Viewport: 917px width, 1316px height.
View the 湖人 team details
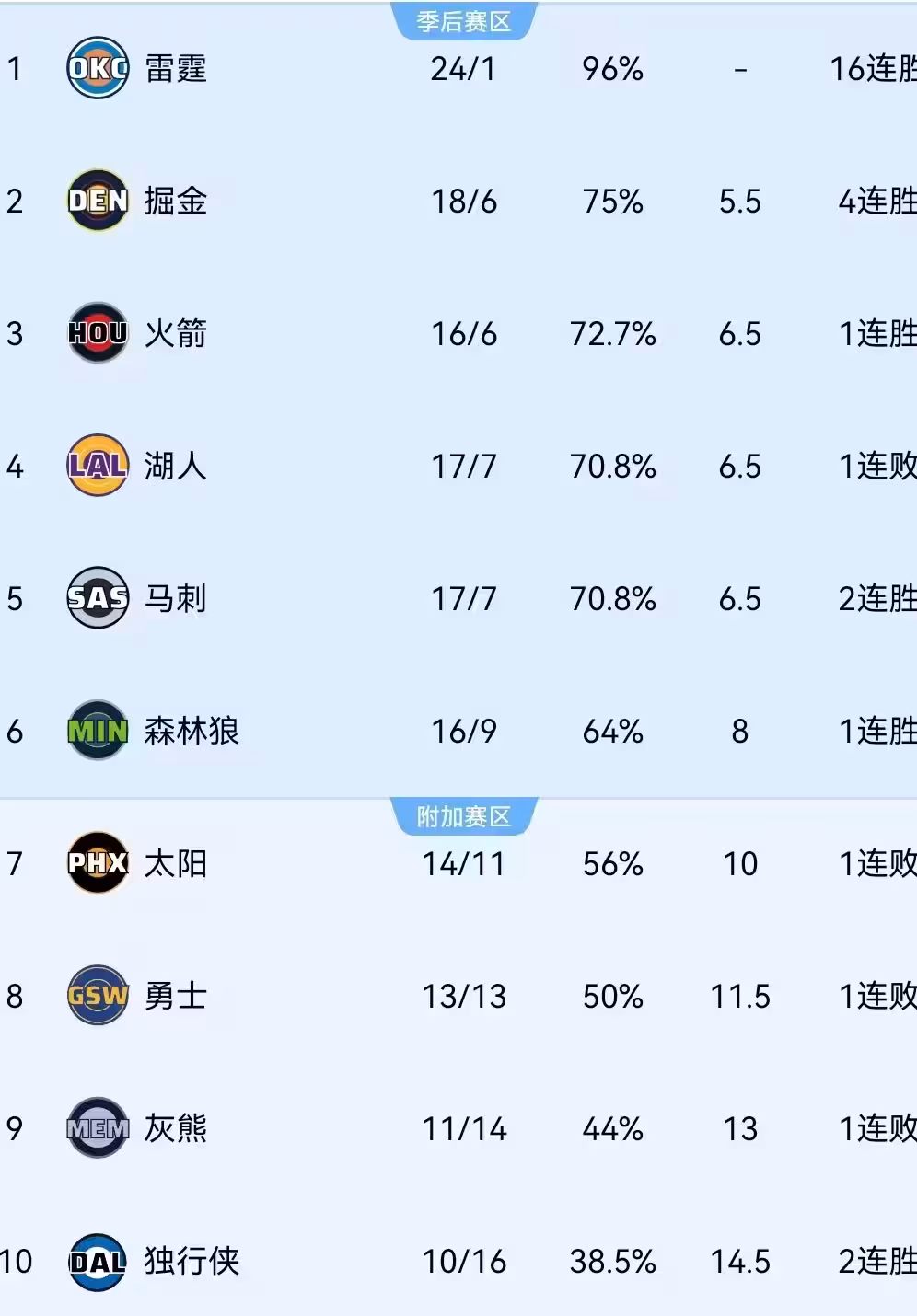(175, 467)
